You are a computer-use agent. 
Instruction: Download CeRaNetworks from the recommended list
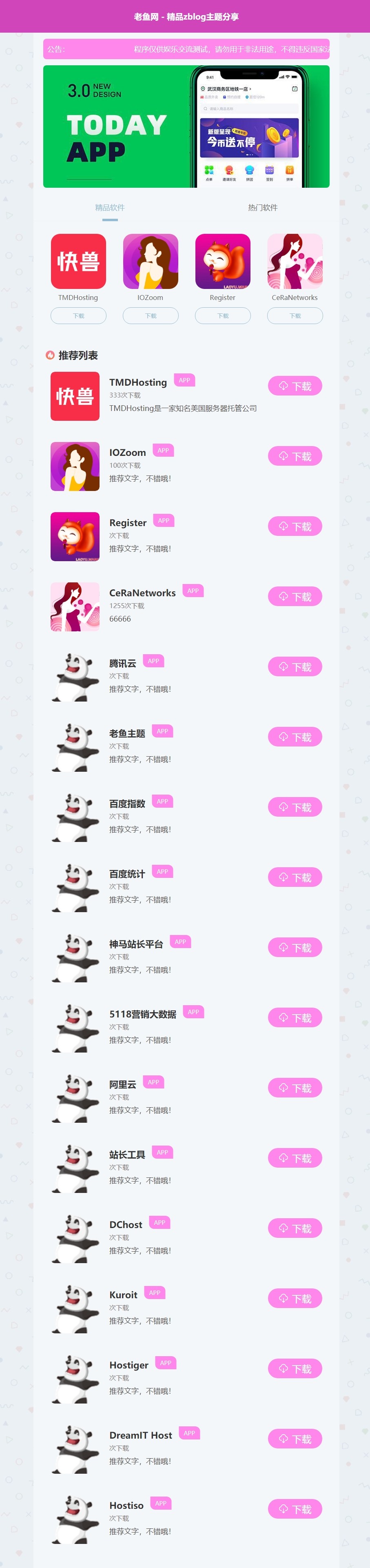[295, 597]
